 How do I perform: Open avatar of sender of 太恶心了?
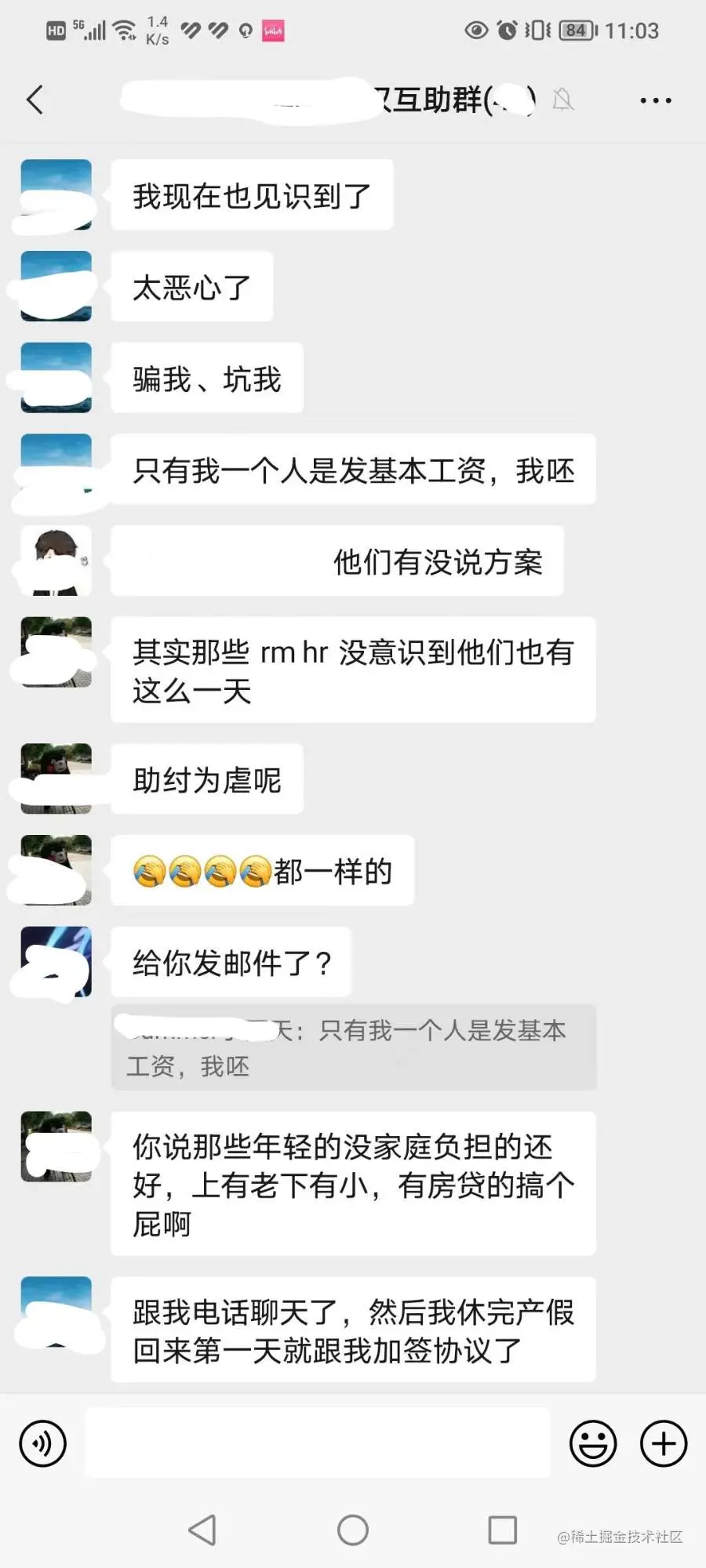pyautogui.click(x=56, y=286)
